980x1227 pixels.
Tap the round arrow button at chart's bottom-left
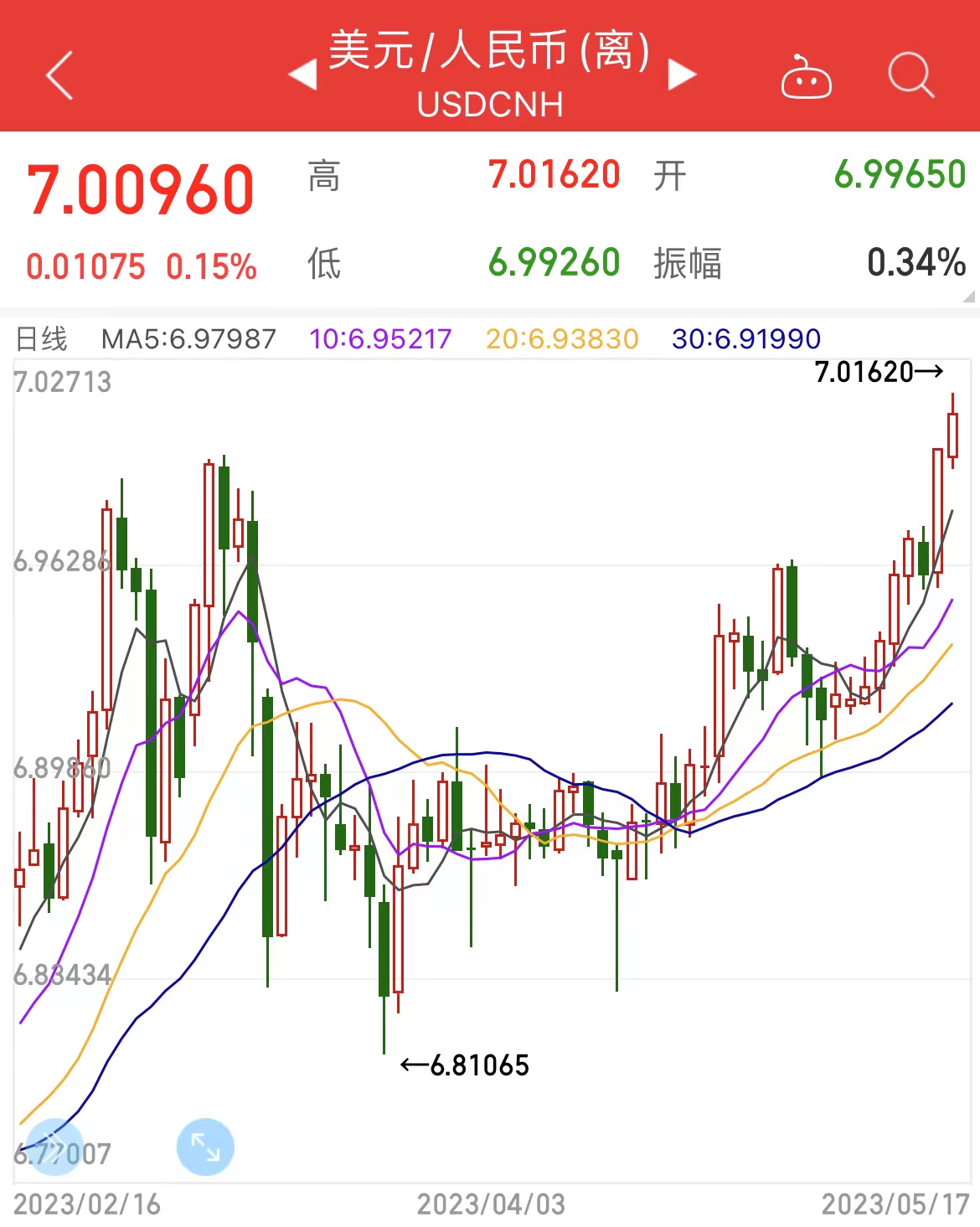(x=54, y=1145)
